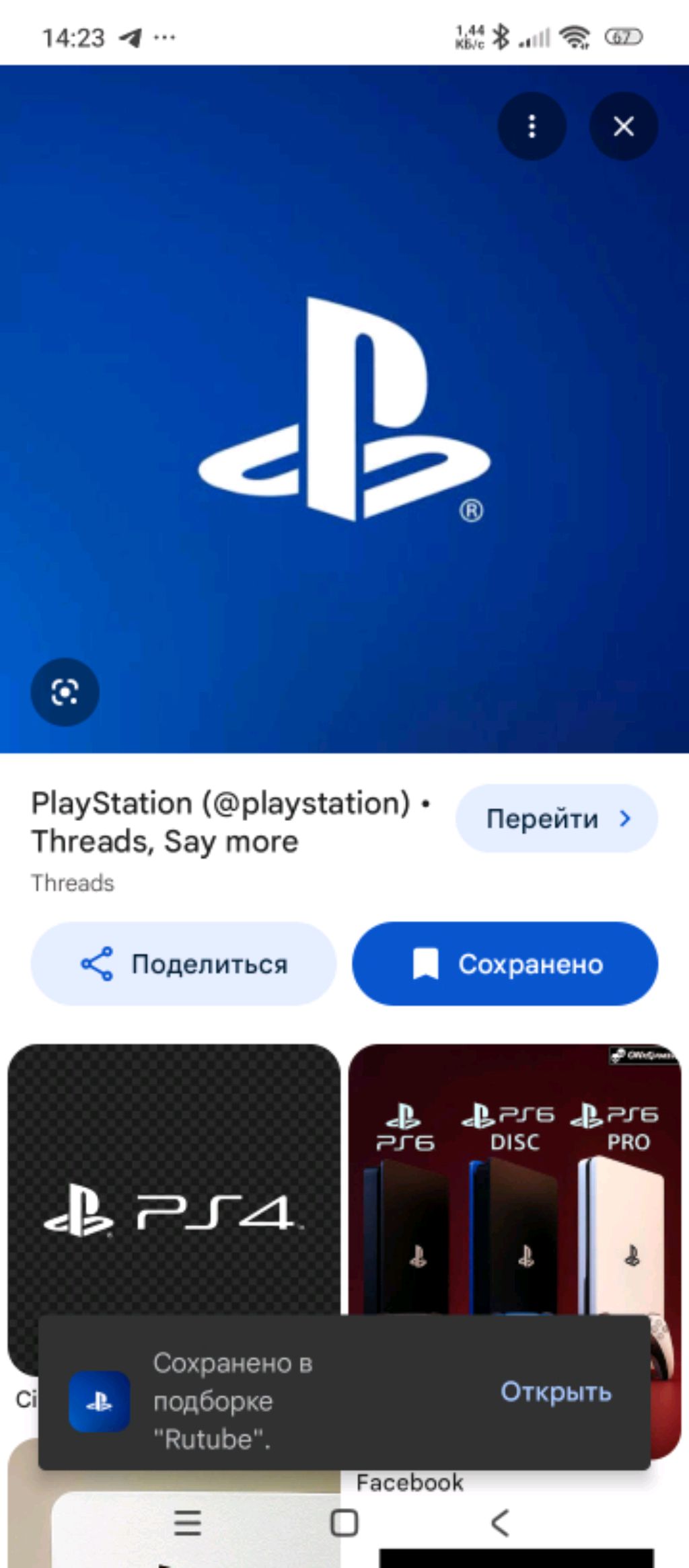The image size is (689, 1568).
Task: Open the PS4 logo related image
Action: (174, 1177)
